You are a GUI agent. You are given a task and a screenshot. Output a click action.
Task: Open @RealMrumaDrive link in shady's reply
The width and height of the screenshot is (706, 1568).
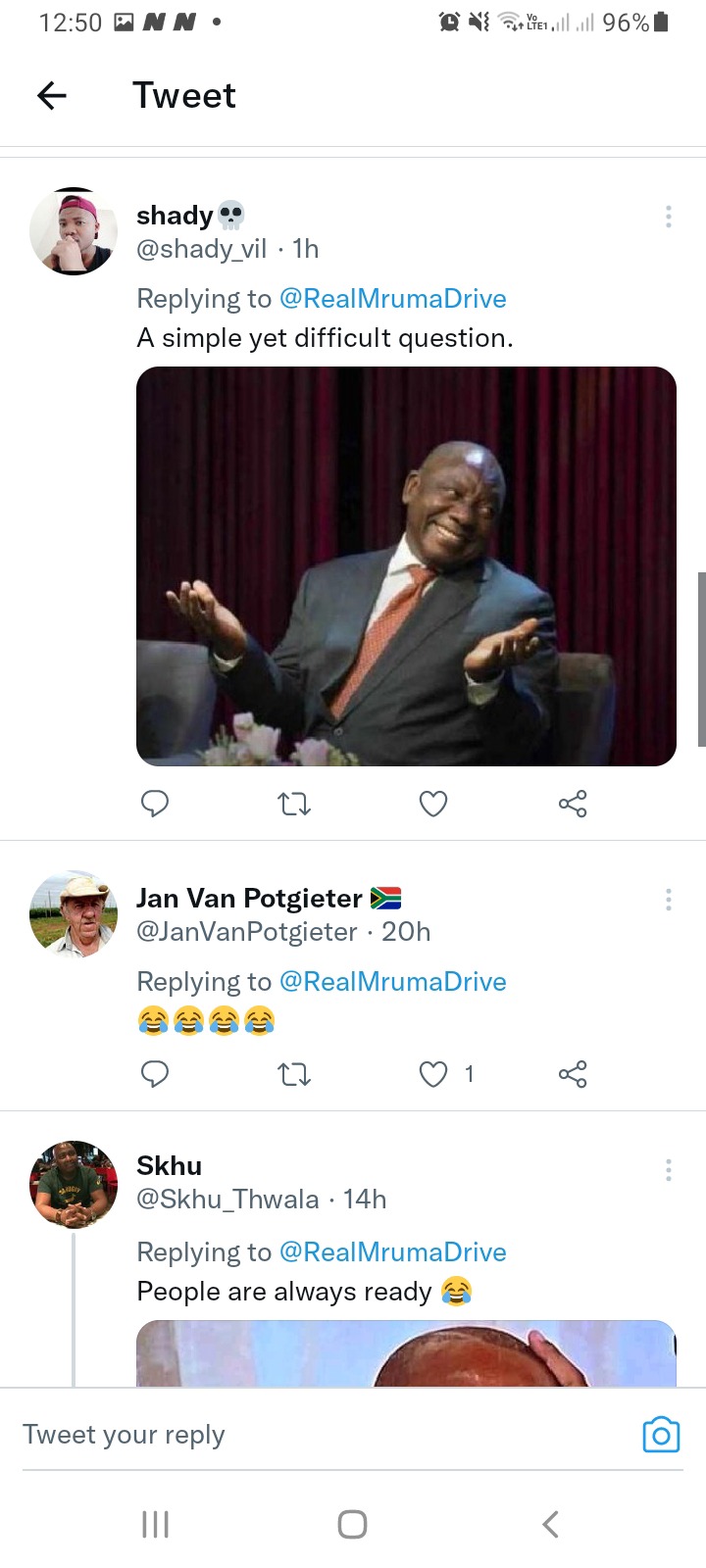point(393,298)
